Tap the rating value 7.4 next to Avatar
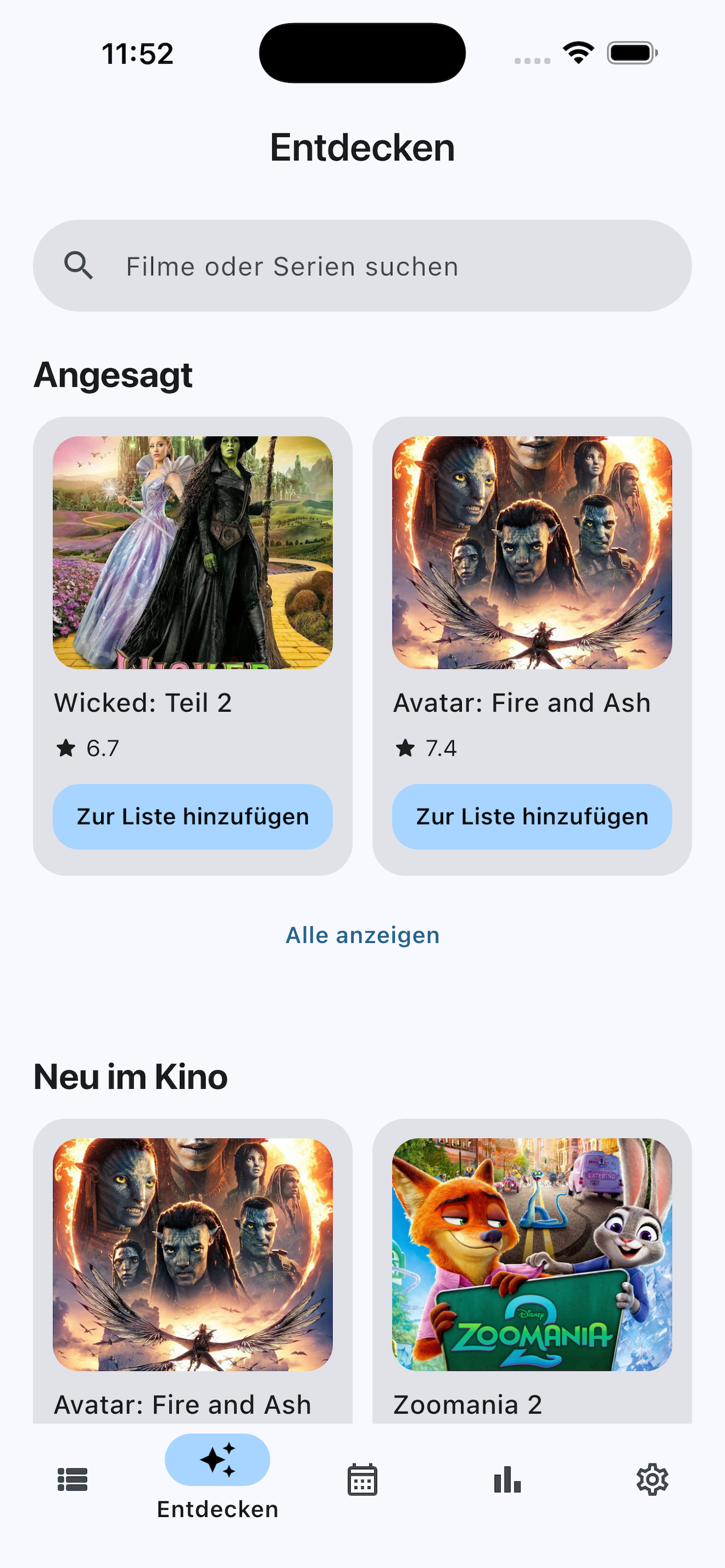 [x=441, y=748]
